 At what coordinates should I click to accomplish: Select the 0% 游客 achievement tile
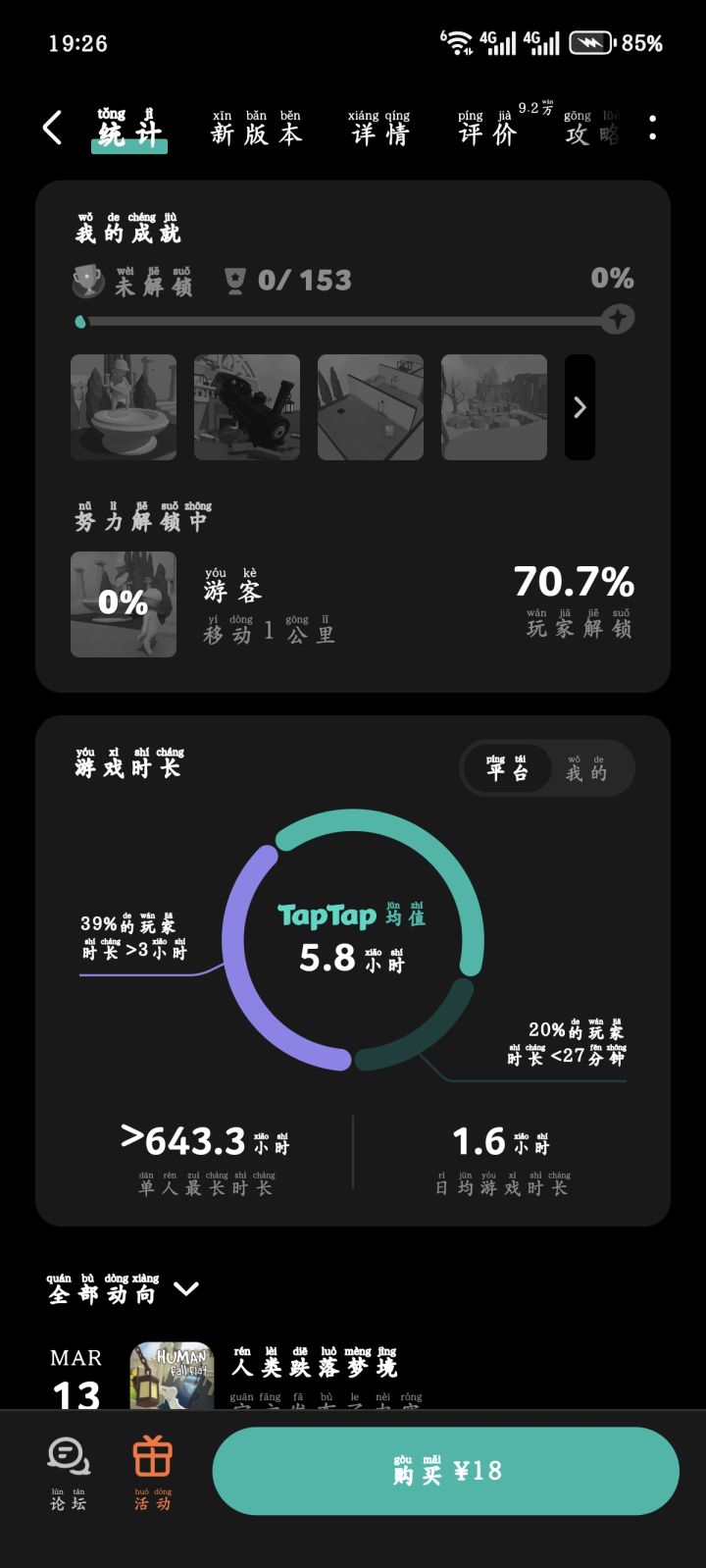pos(124,603)
